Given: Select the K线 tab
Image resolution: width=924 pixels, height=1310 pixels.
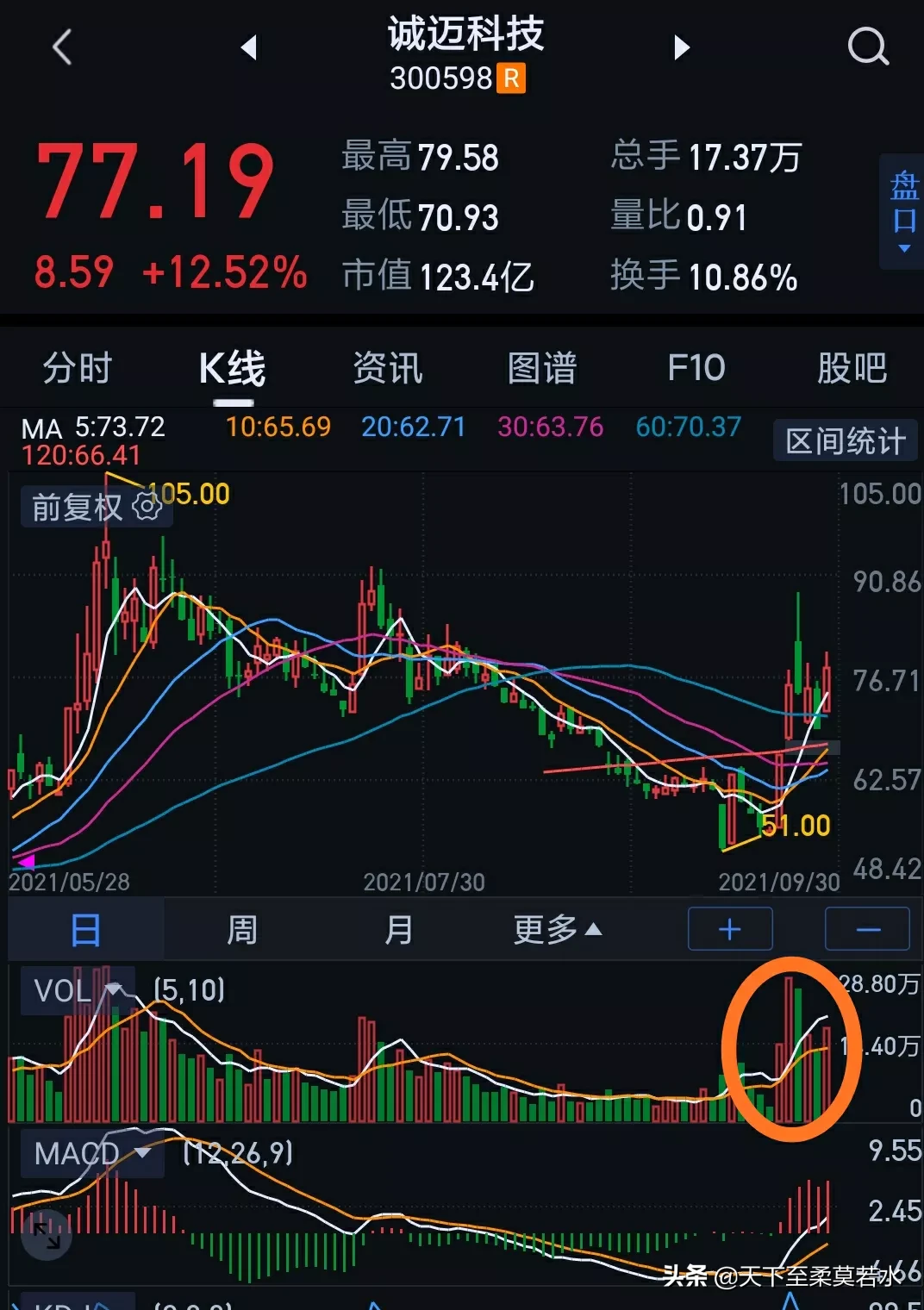Looking at the screenshot, I should (232, 369).
